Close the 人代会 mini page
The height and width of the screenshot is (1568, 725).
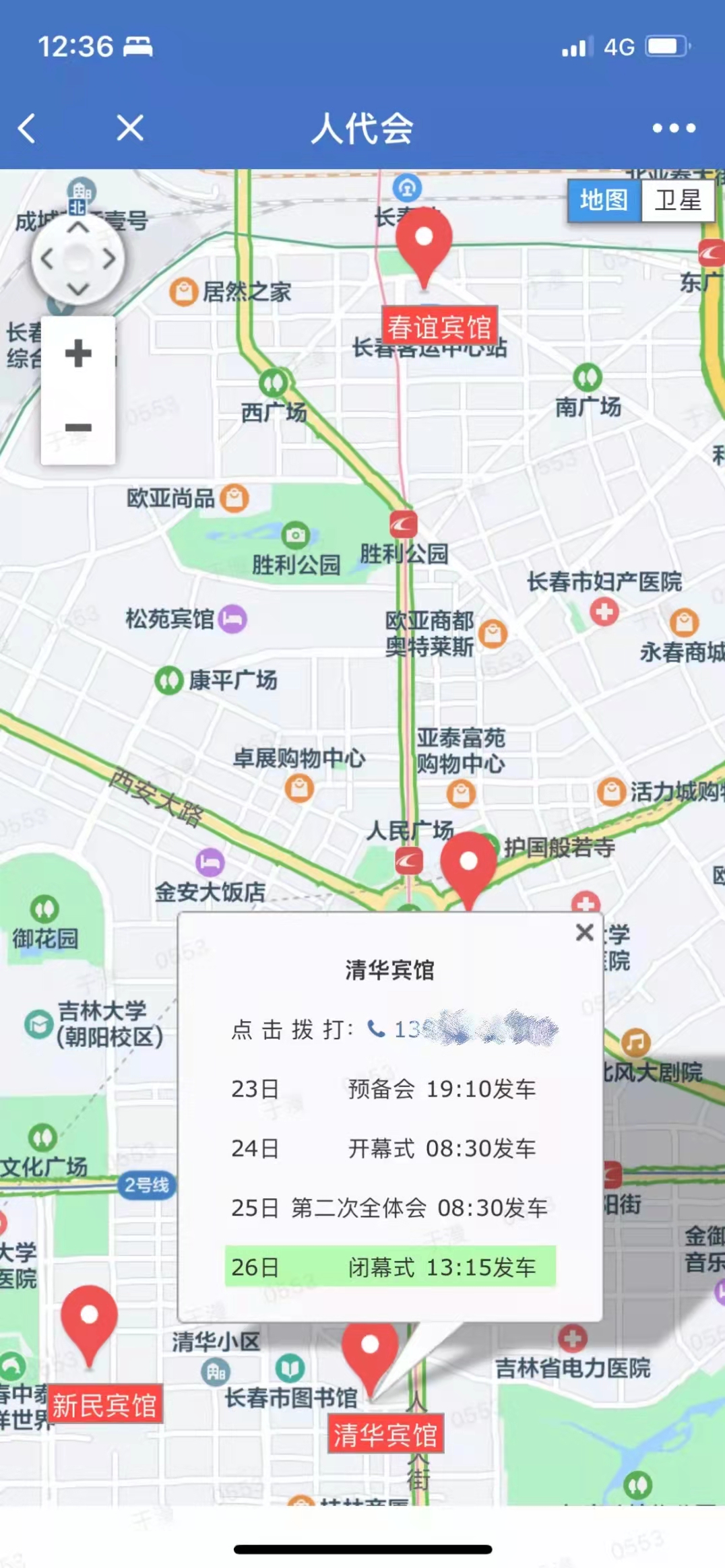[x=130, y=128]
